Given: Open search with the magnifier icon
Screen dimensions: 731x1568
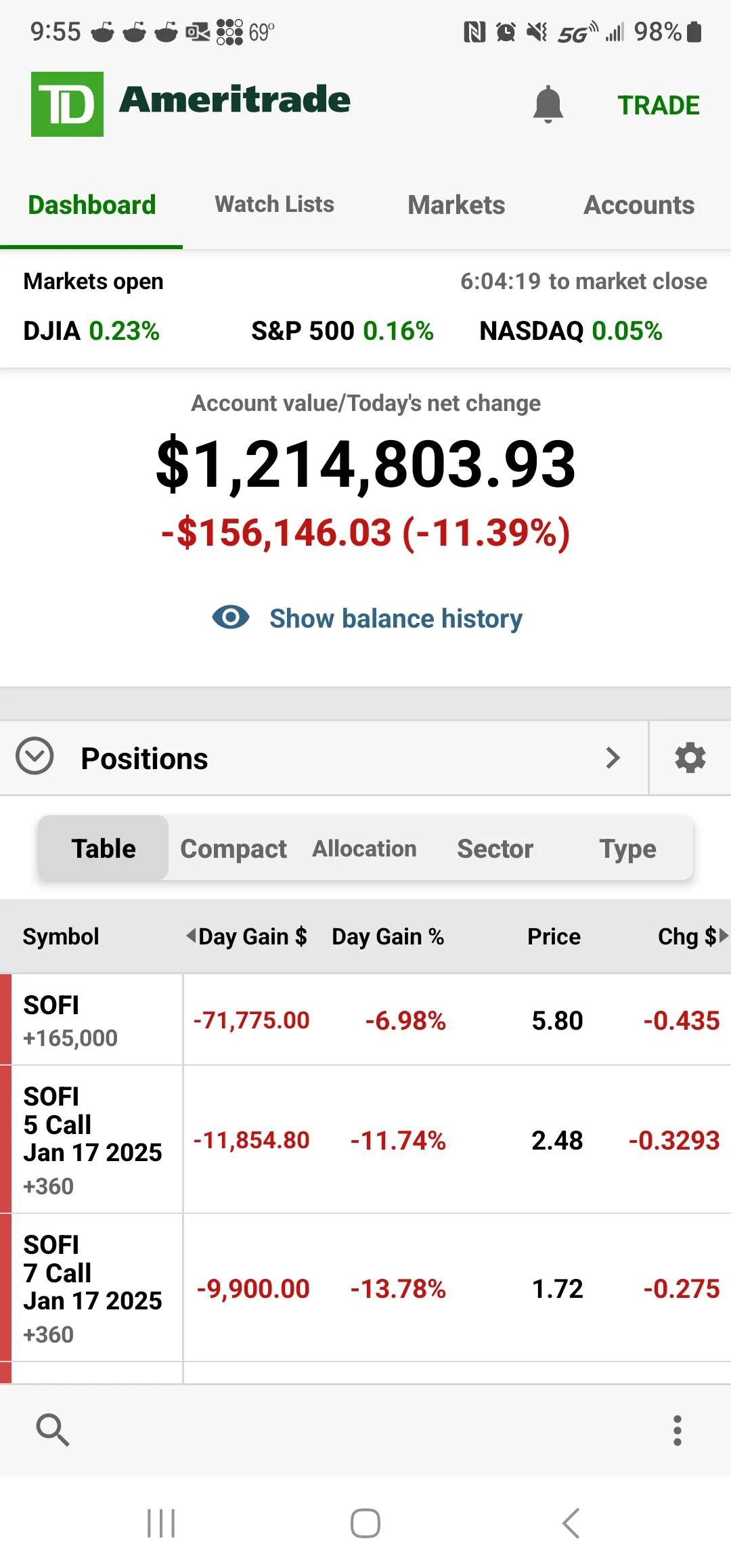Looking at the screenshot, I should pos(53,1430).
